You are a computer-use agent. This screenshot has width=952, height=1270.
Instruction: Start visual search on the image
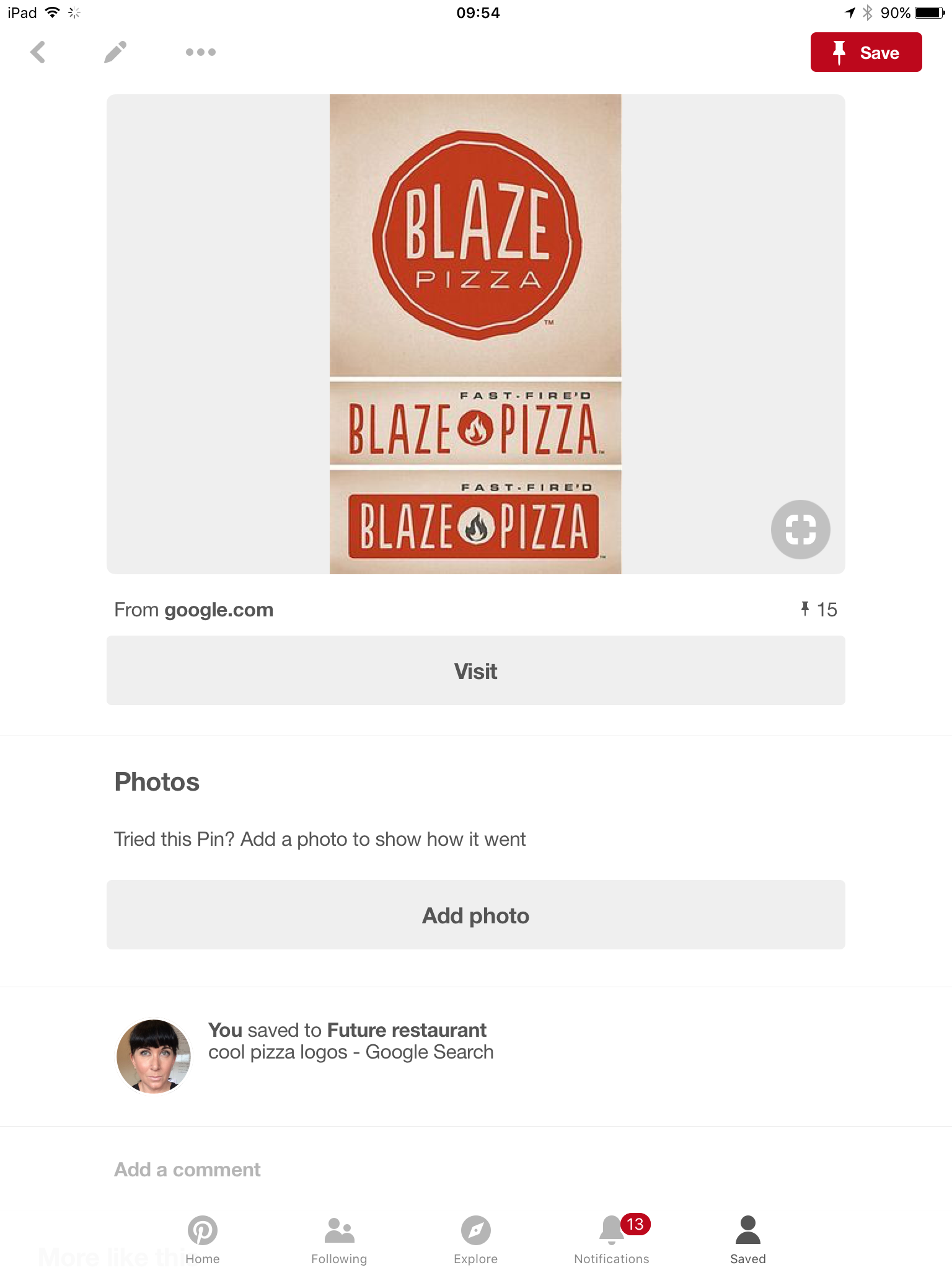[800, 530]
